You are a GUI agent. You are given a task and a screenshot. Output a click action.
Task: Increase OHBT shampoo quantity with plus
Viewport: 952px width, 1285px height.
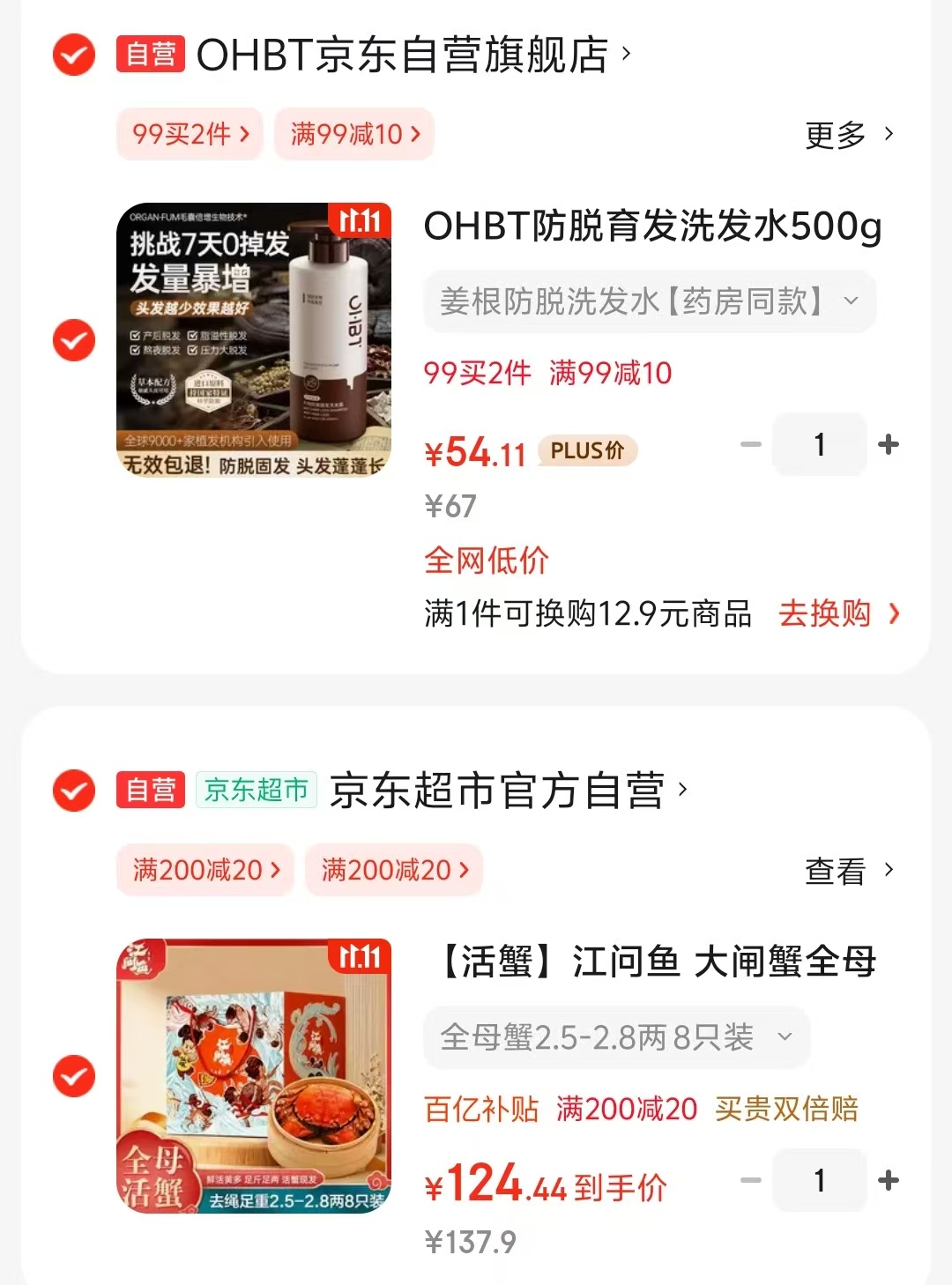tap(889, 444)
